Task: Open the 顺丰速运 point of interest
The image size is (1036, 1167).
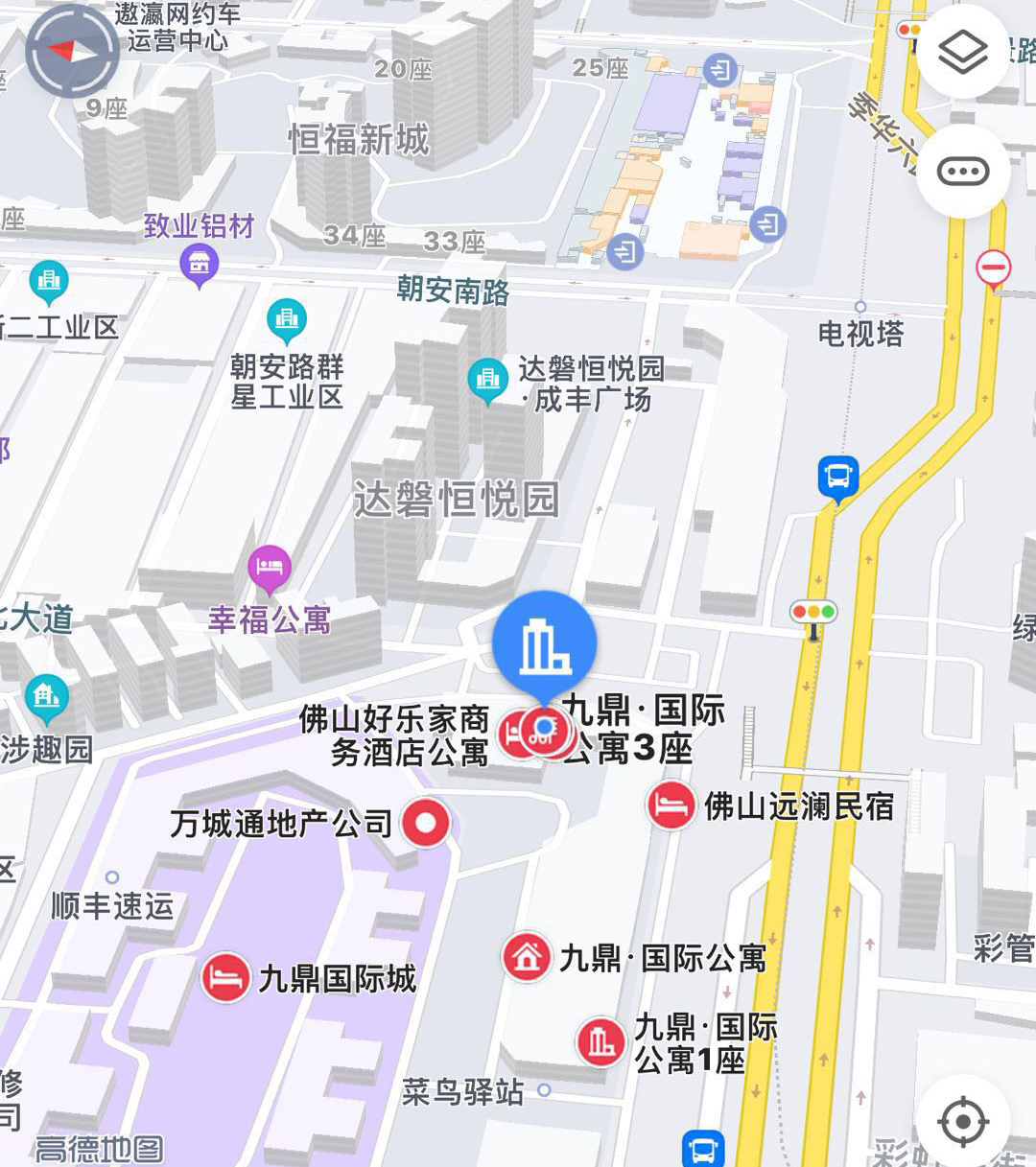Action: (x=112, y=877)
